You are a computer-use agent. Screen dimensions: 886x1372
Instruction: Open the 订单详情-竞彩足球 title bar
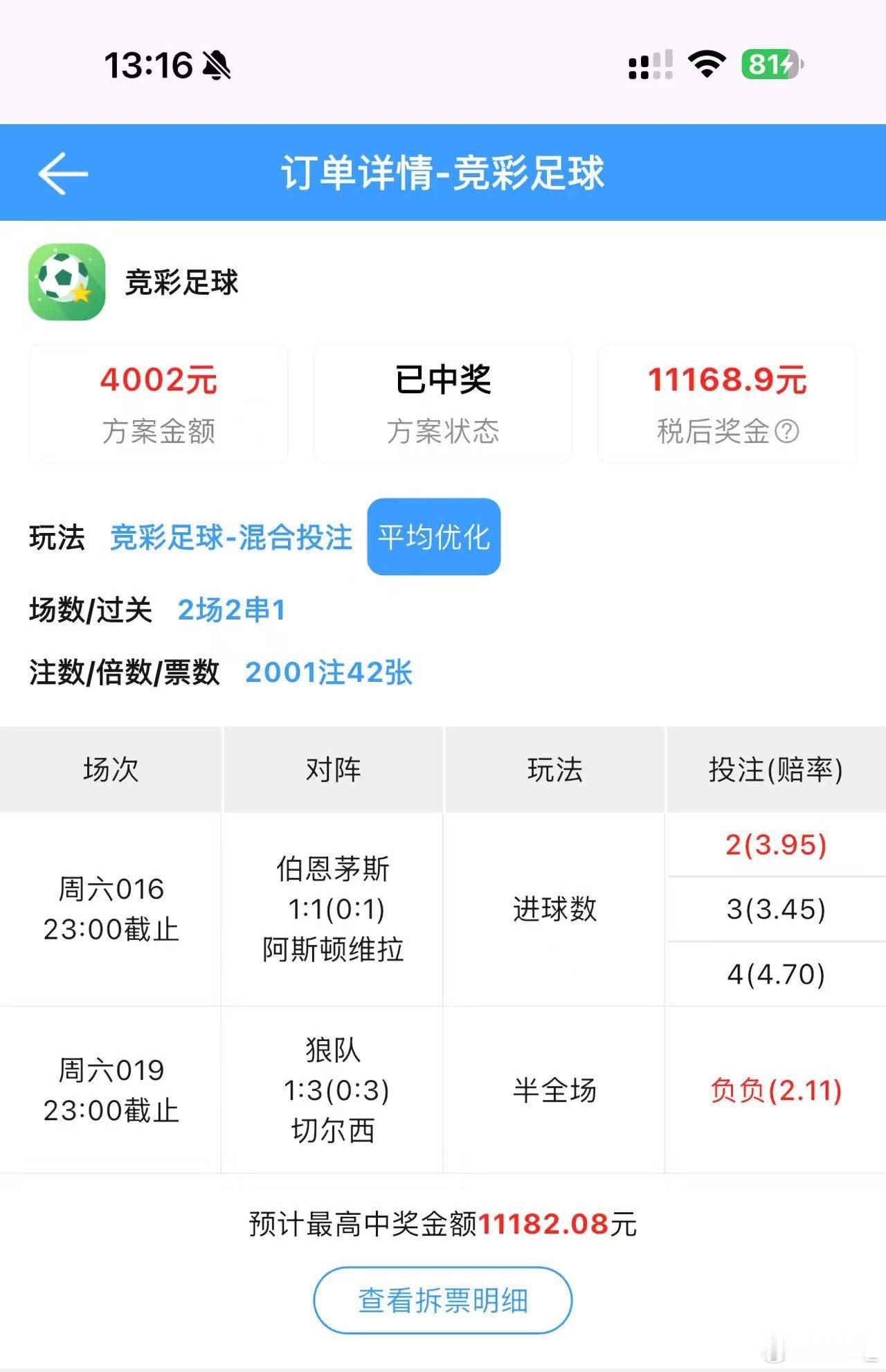point(443,174)
